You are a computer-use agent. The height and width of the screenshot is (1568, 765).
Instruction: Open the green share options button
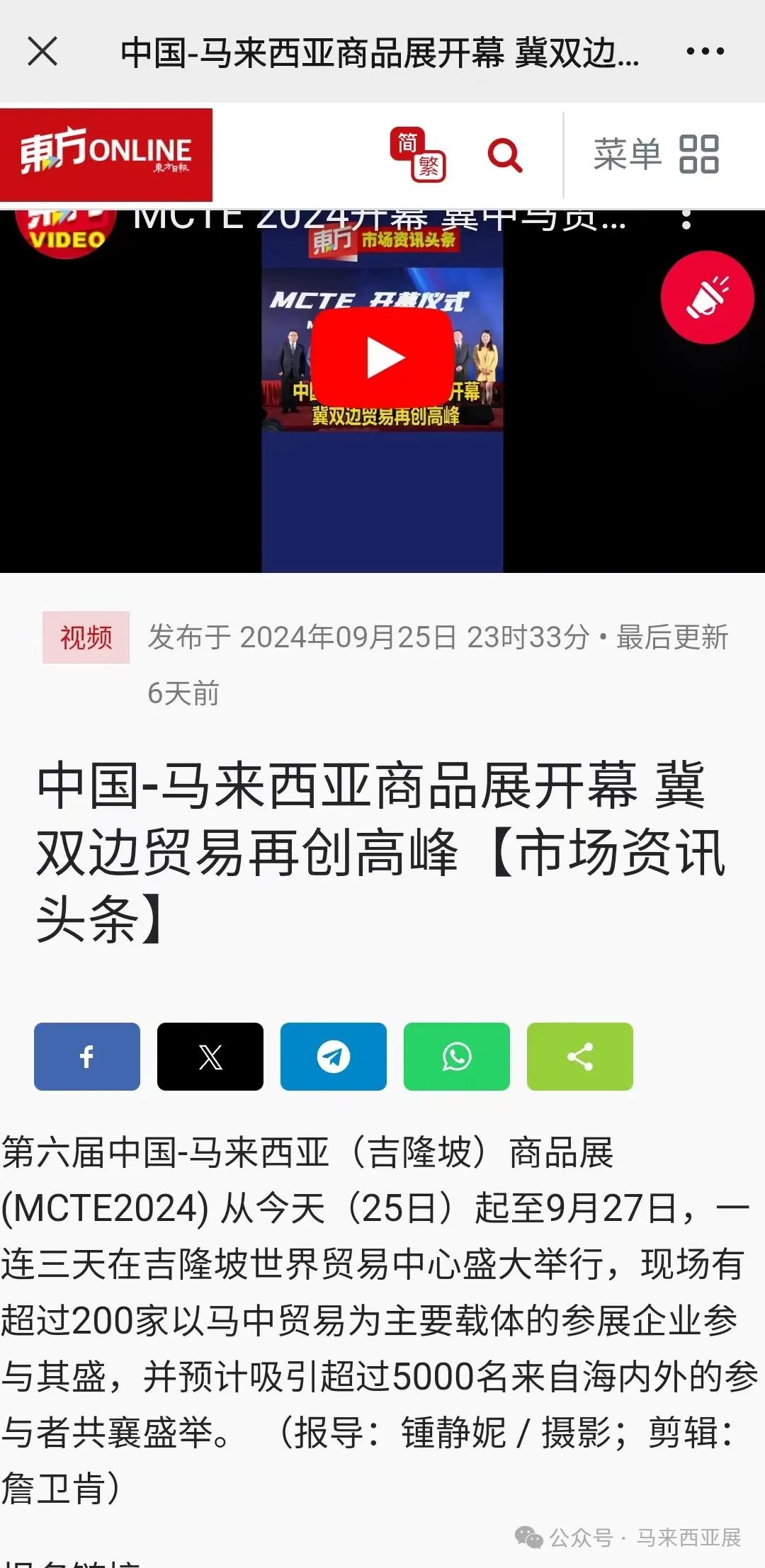click(x=580, y=1056)
